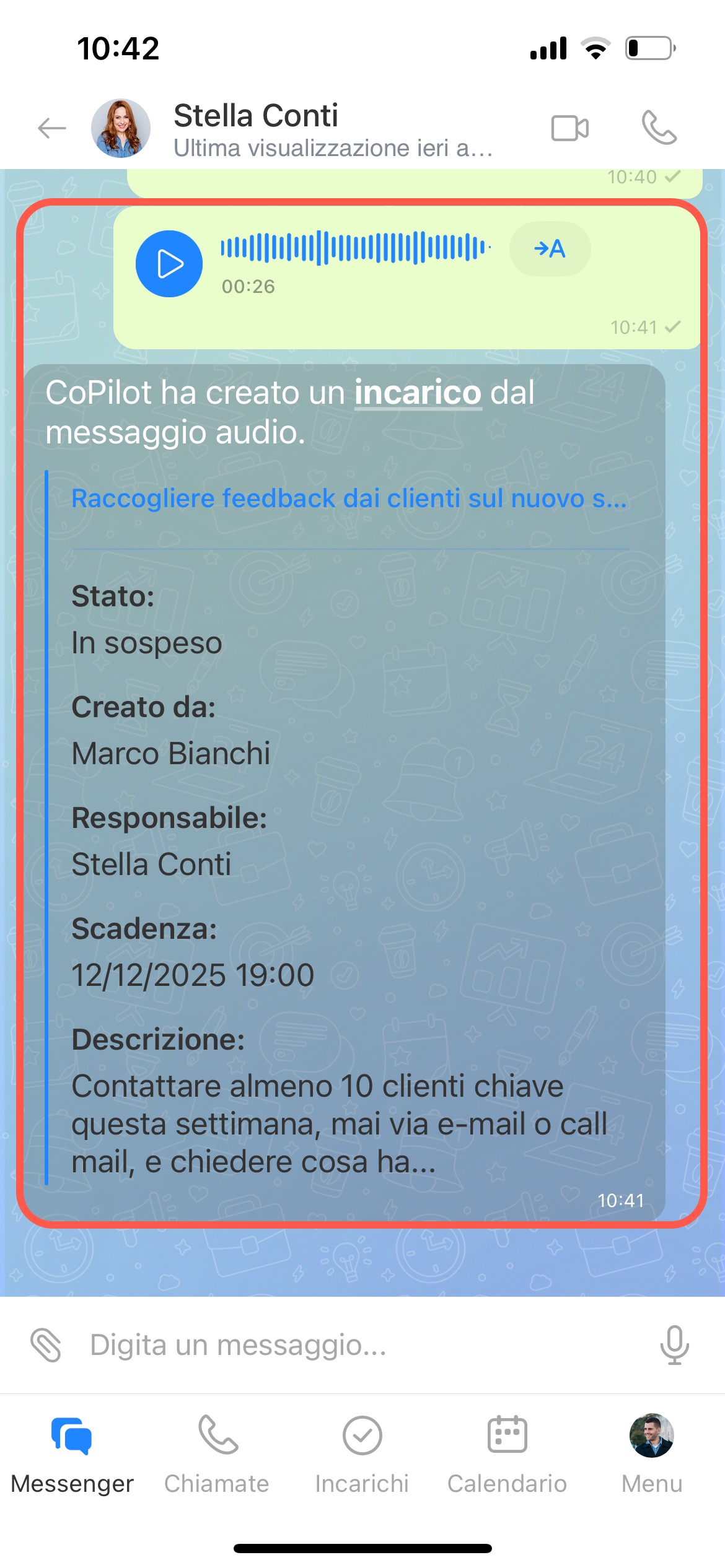Play the 00:26 voice message
The image size is (725, 1568).
coord(169,264)
